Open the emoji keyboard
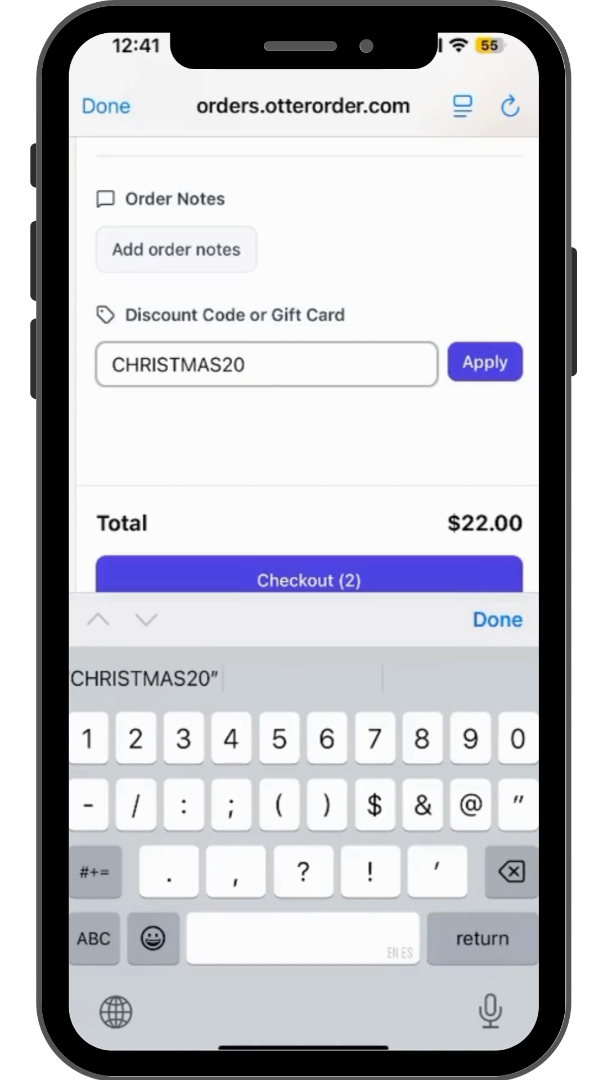The height and width of the screenshot is (1080, 607). click(153, 939)
